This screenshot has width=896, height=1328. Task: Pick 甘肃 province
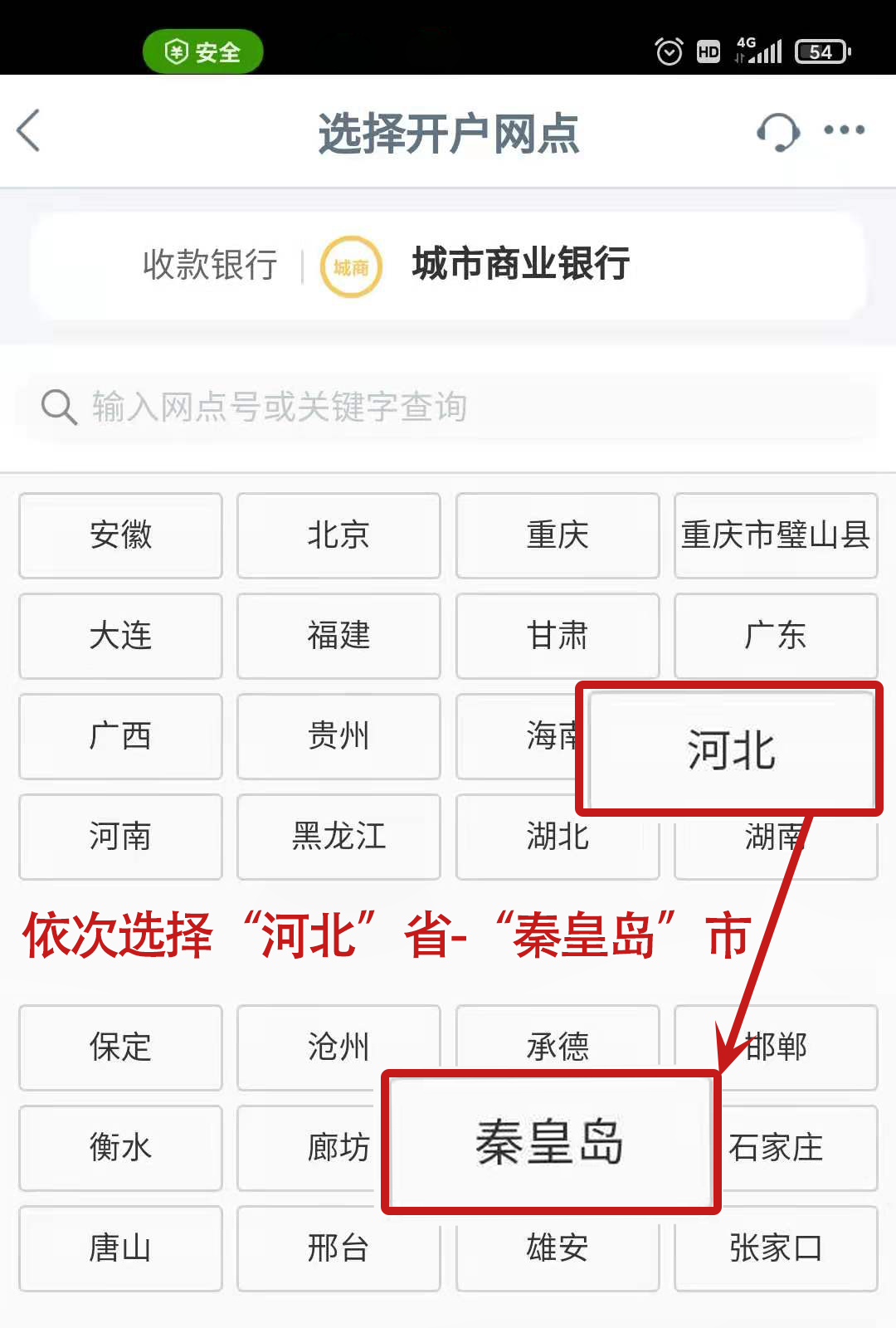[x=557, y=636]
